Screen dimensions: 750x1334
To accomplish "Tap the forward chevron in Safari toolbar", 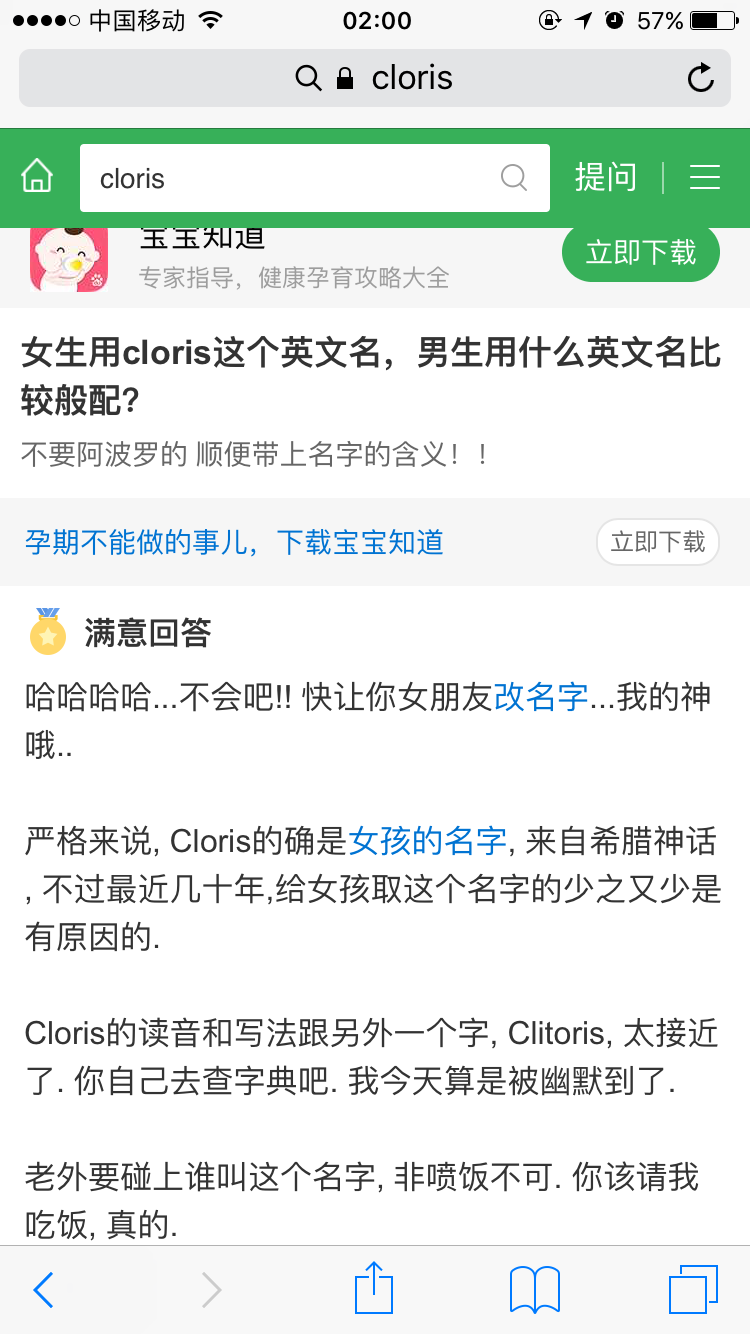I will coord(210,1290).
